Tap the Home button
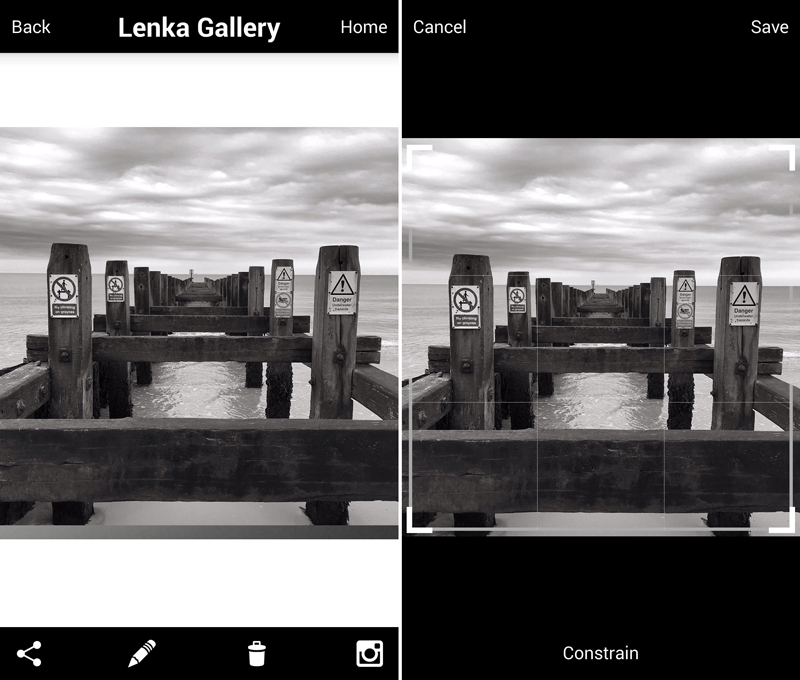800x680 pixels. [x=363, y=27]
